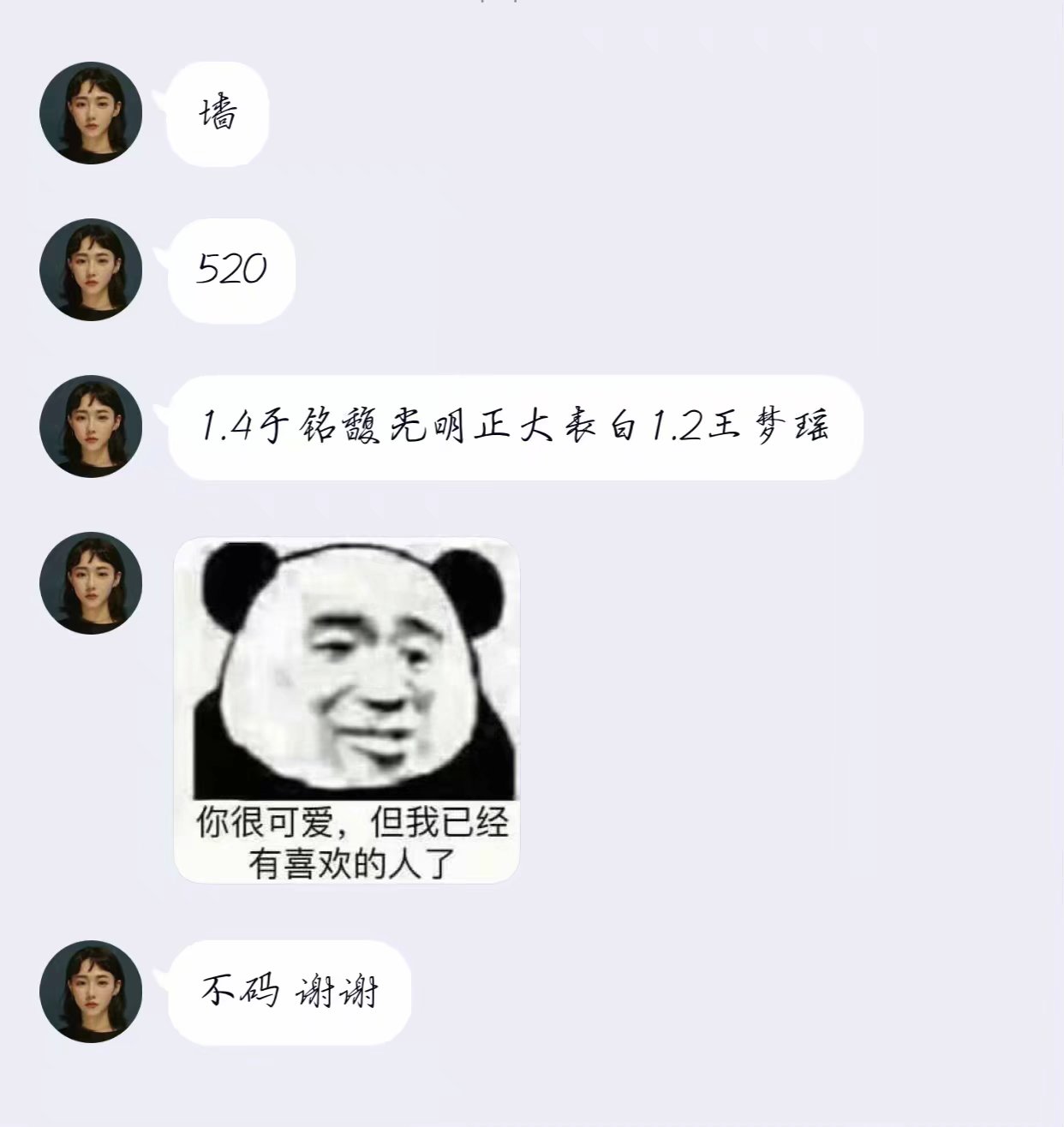View profile from avatar beside 不码 谢谢
Screen dimensions: 1064x1127
point(91,991)
